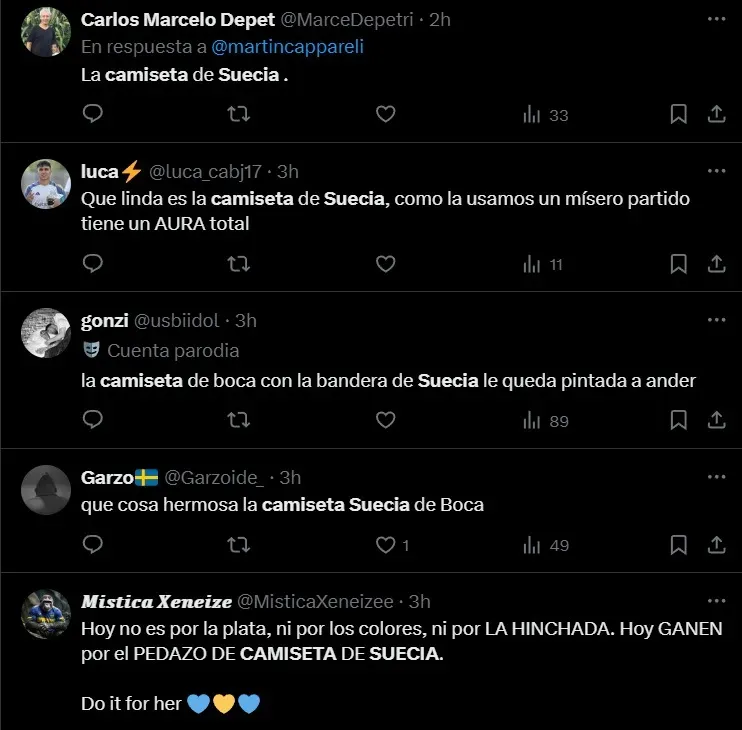The height and width of the screenshot is (730, 742).
Task: Visit Mistica Xeneize's profile name
Action: [x=156, y=601]
